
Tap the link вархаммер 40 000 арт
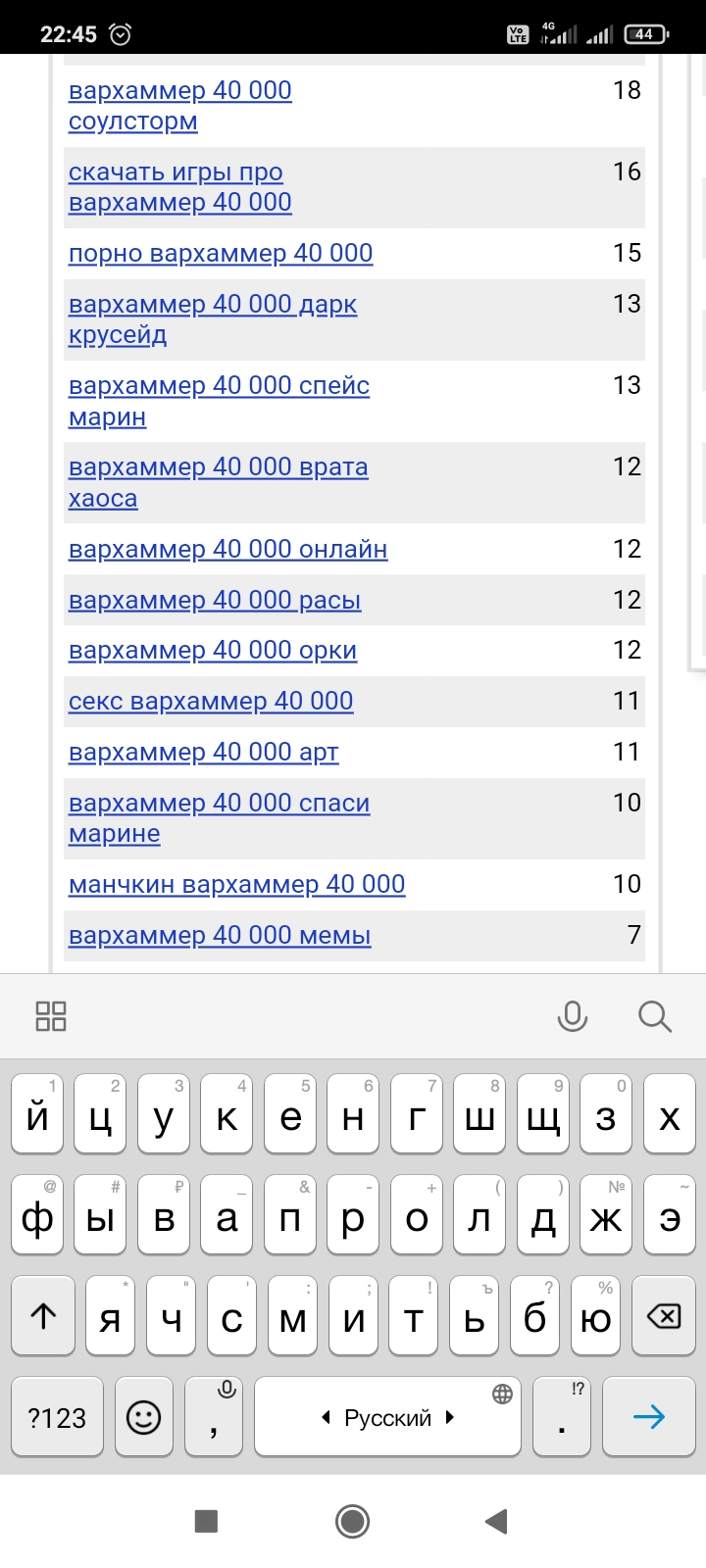pyautogui.click(x=204, y=753)
